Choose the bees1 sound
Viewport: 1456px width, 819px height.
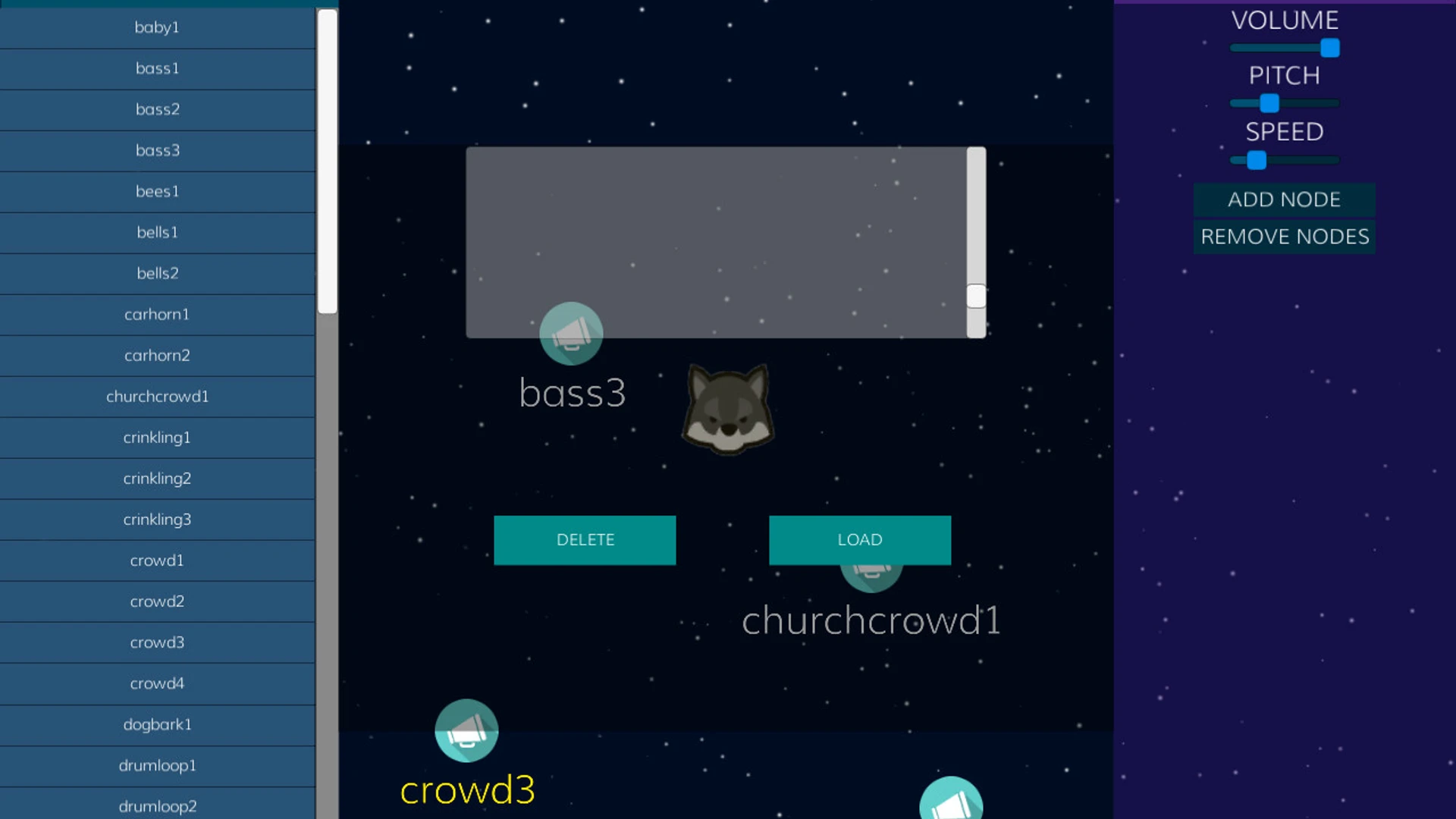pyautogui.click(x=157, y=191)
